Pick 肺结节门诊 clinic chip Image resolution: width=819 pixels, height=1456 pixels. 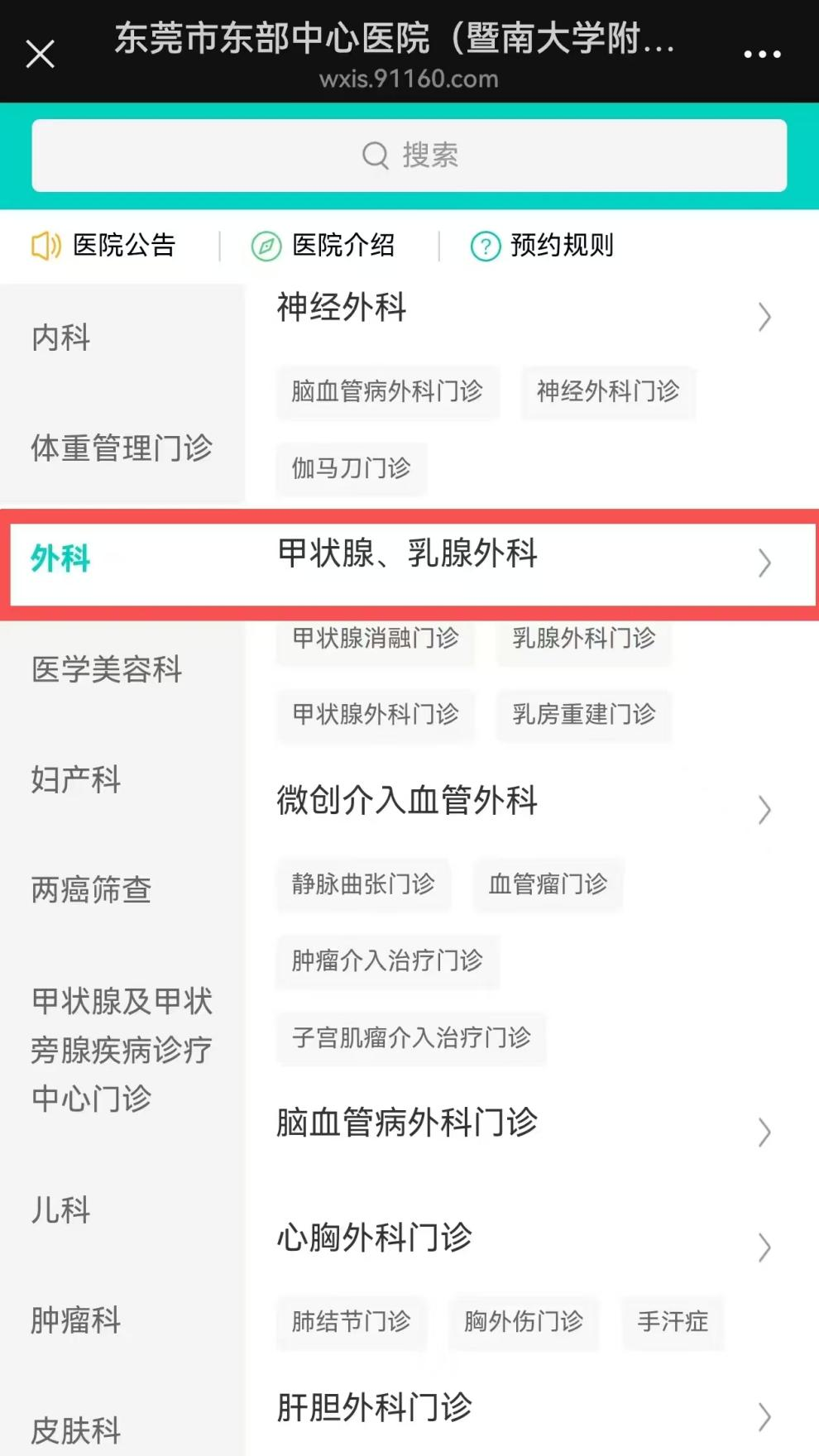click(x=351, y=1321)
